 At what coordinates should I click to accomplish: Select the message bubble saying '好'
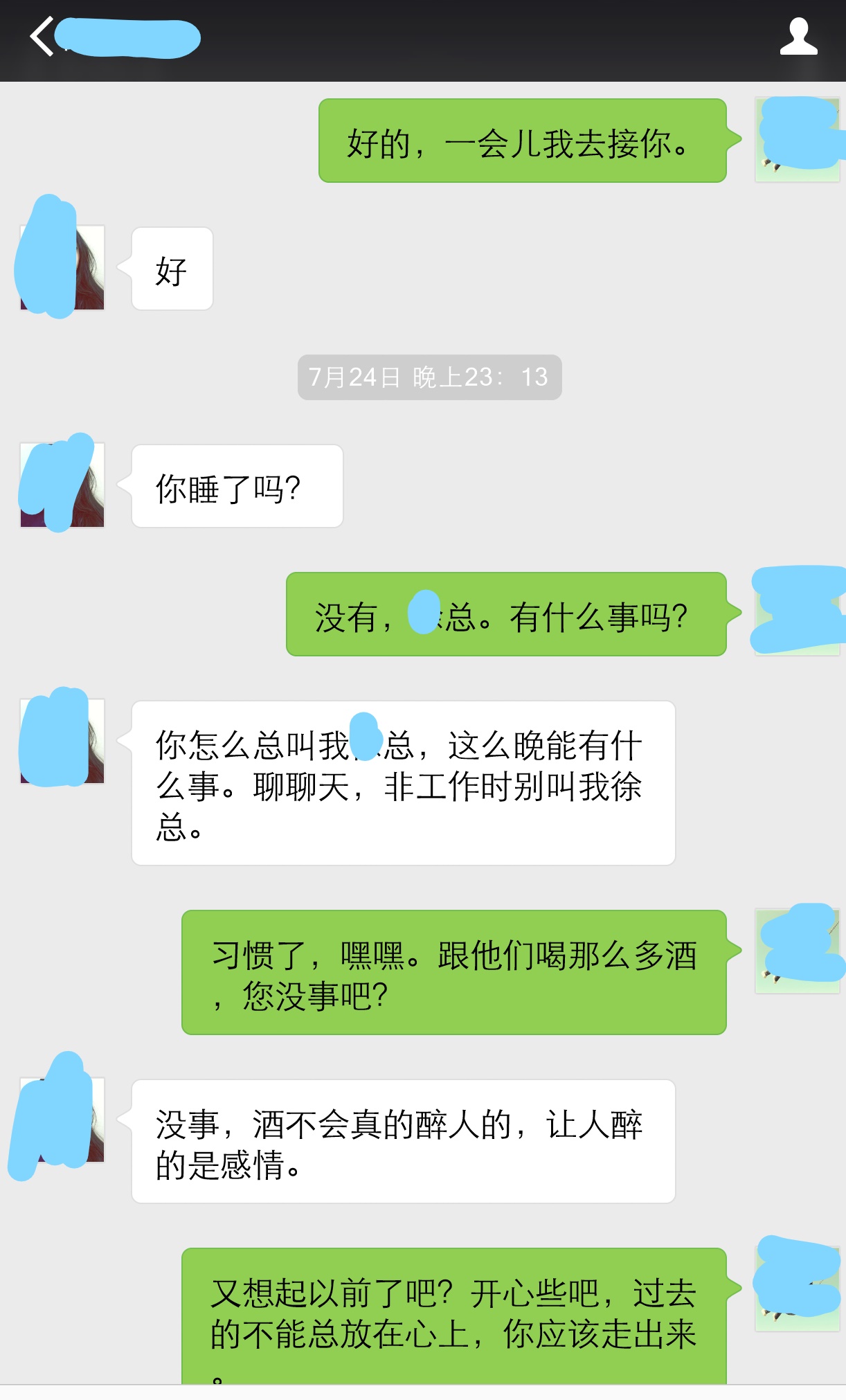pyautogui.click(x=171, y=269)
